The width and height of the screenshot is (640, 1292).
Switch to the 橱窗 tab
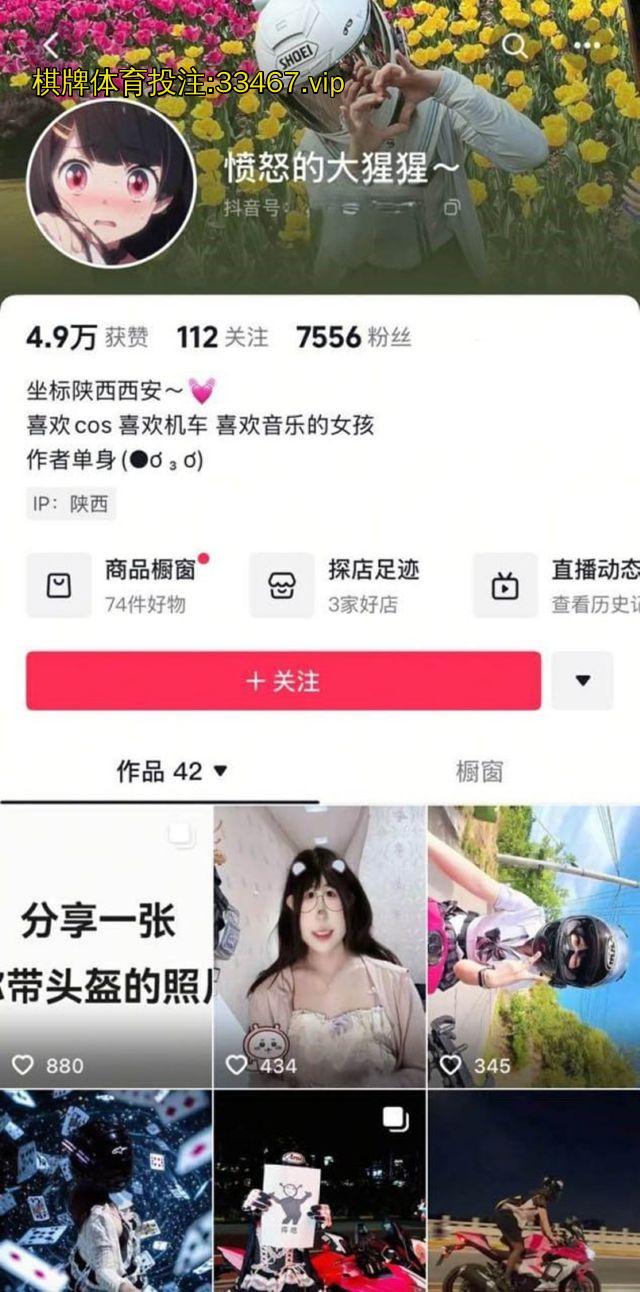point(479,772)
